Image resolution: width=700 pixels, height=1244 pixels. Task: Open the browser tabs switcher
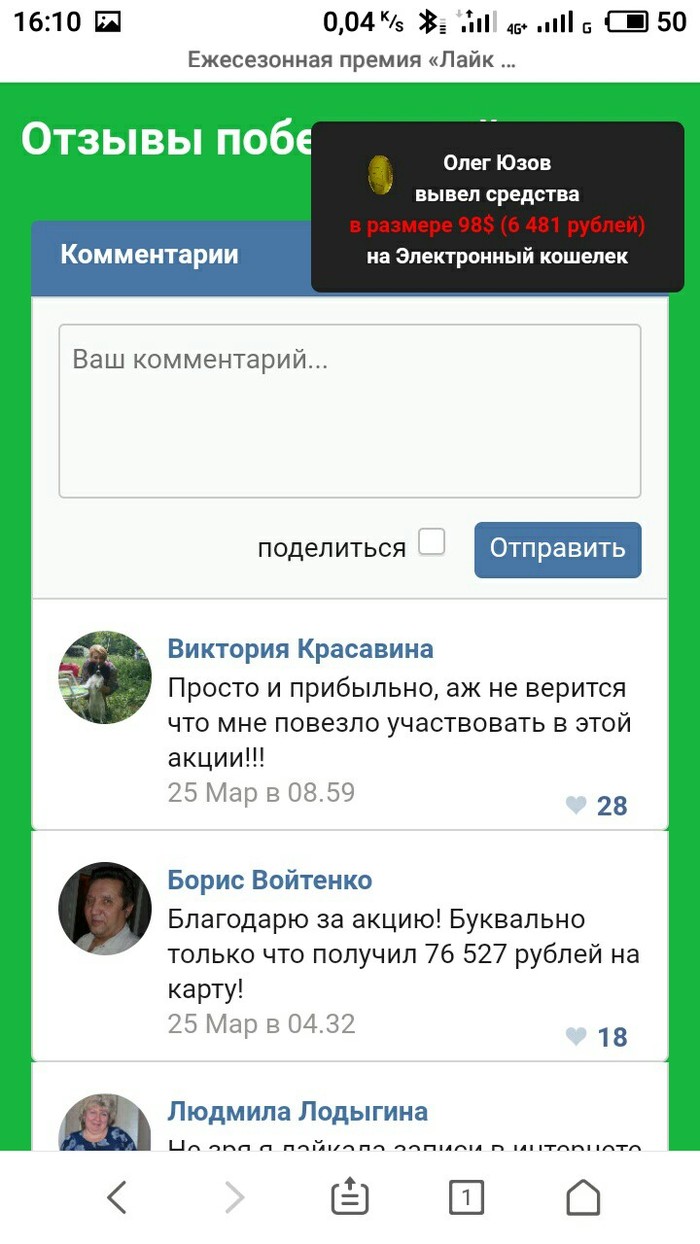(466, 1197)
